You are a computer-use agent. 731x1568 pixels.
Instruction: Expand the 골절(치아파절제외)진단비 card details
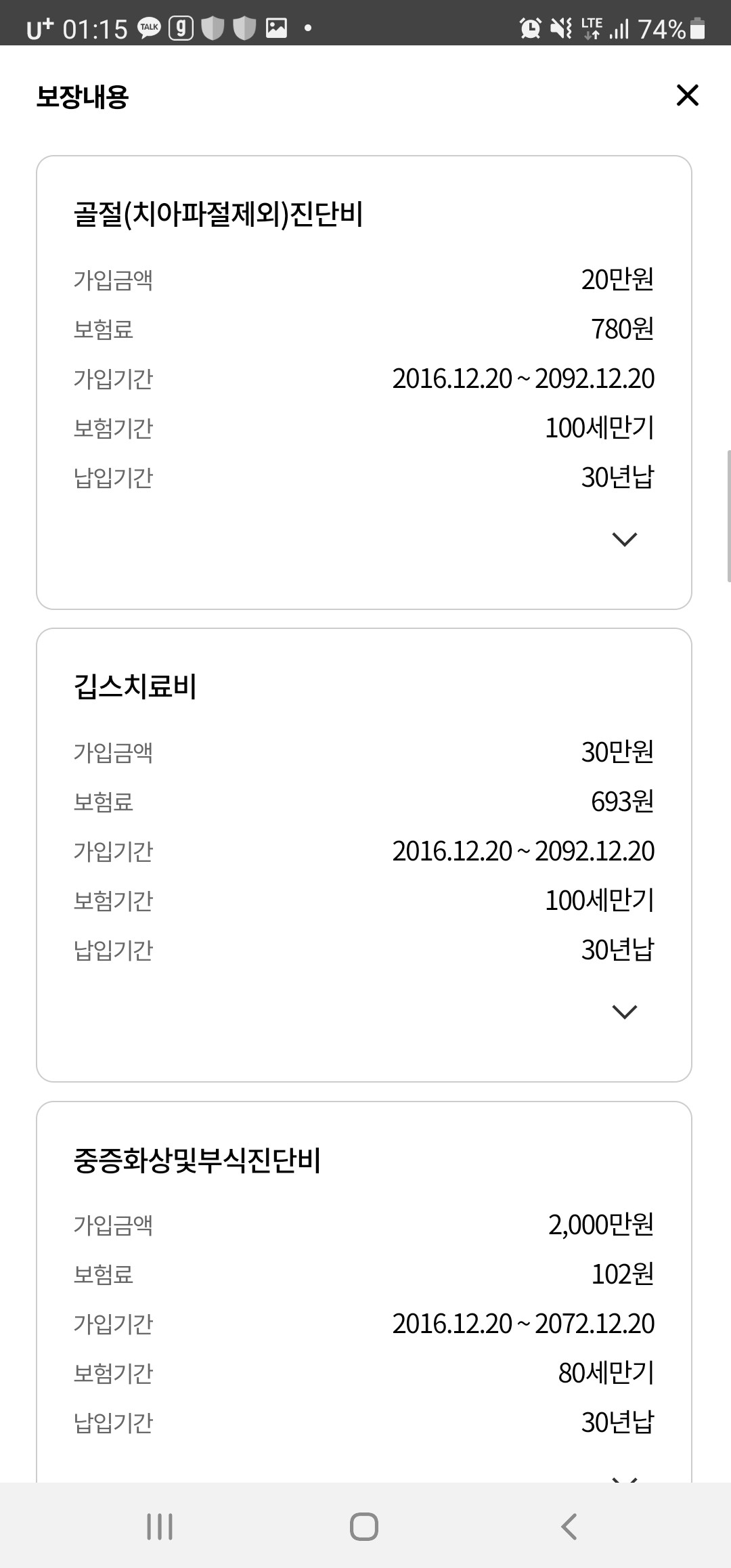624,539
